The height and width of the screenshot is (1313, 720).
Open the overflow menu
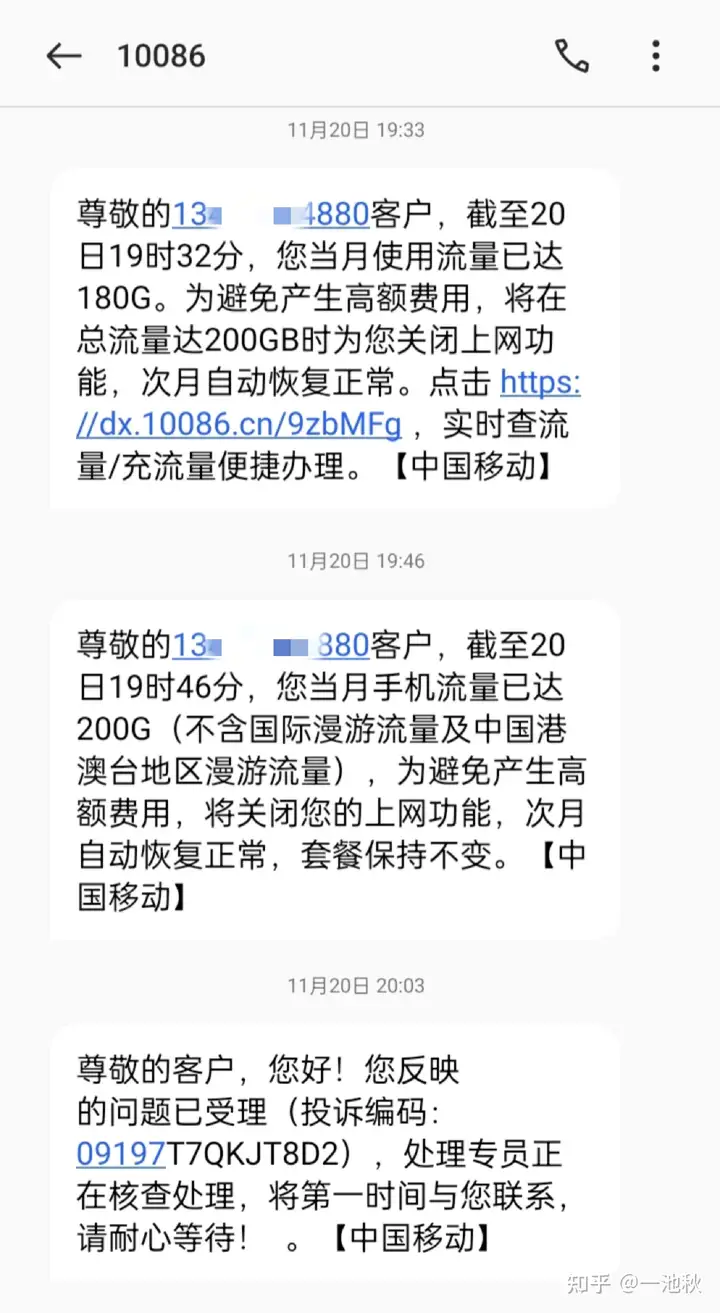click(x=656, y=56)
